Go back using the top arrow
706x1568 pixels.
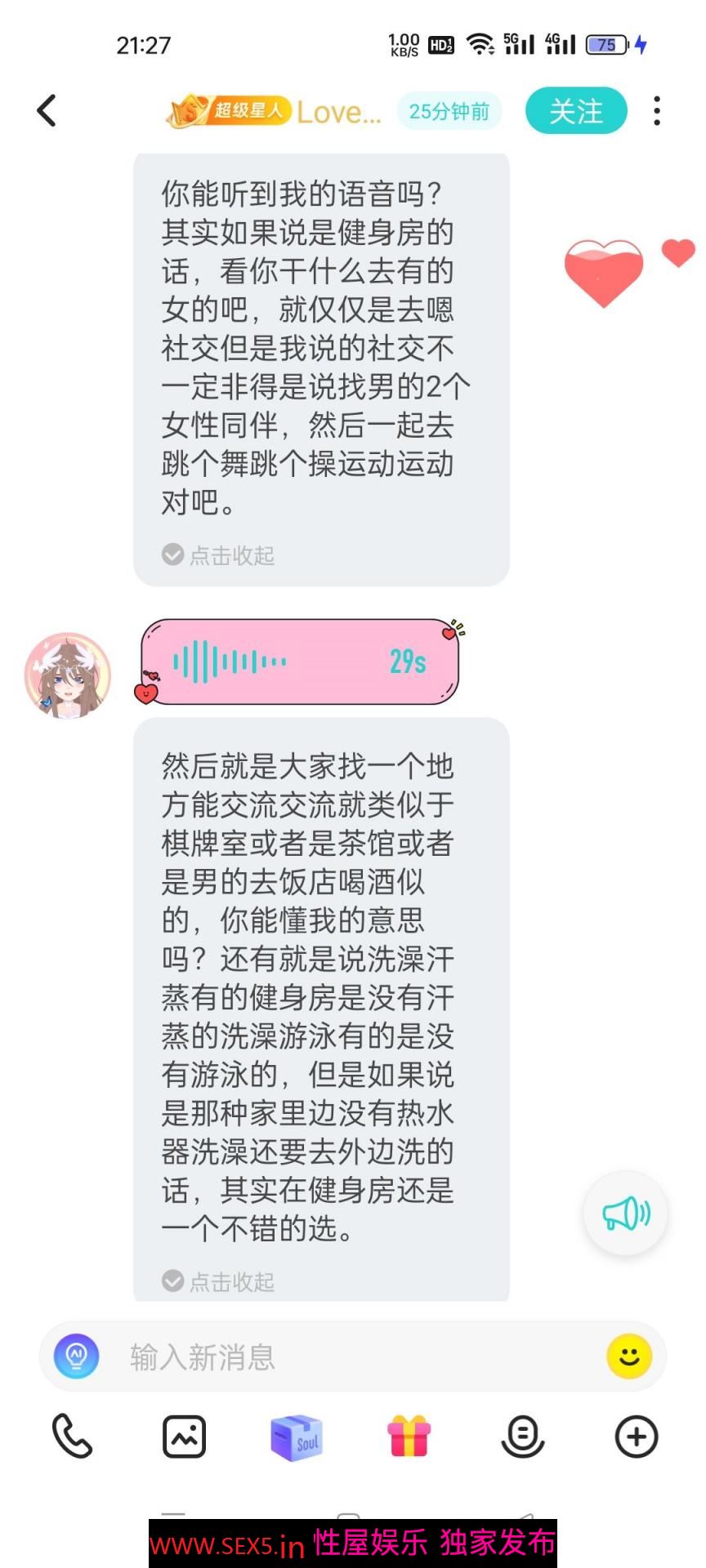click(x=47, y=111)
